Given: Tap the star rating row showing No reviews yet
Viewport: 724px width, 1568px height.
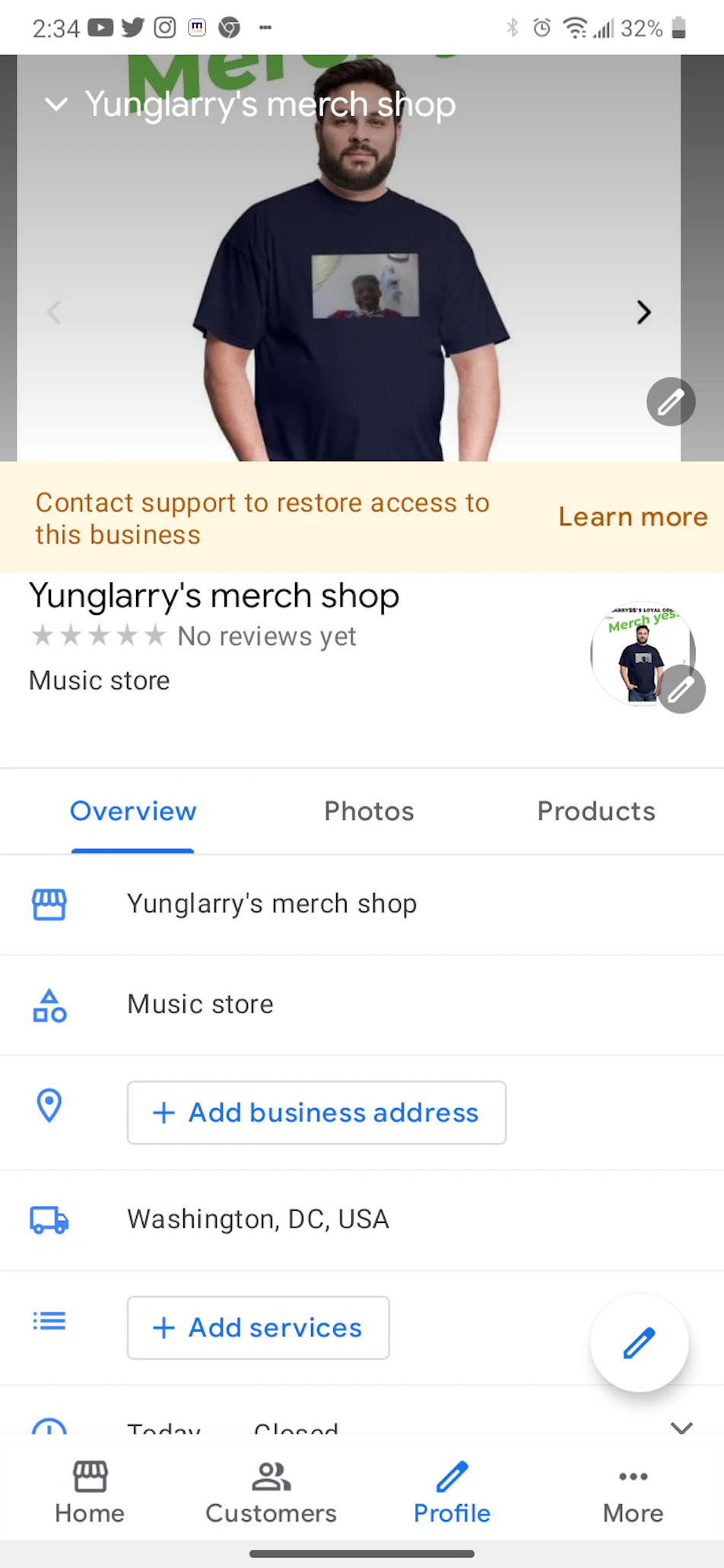Looking at the screenshot, I should [192, 636].
